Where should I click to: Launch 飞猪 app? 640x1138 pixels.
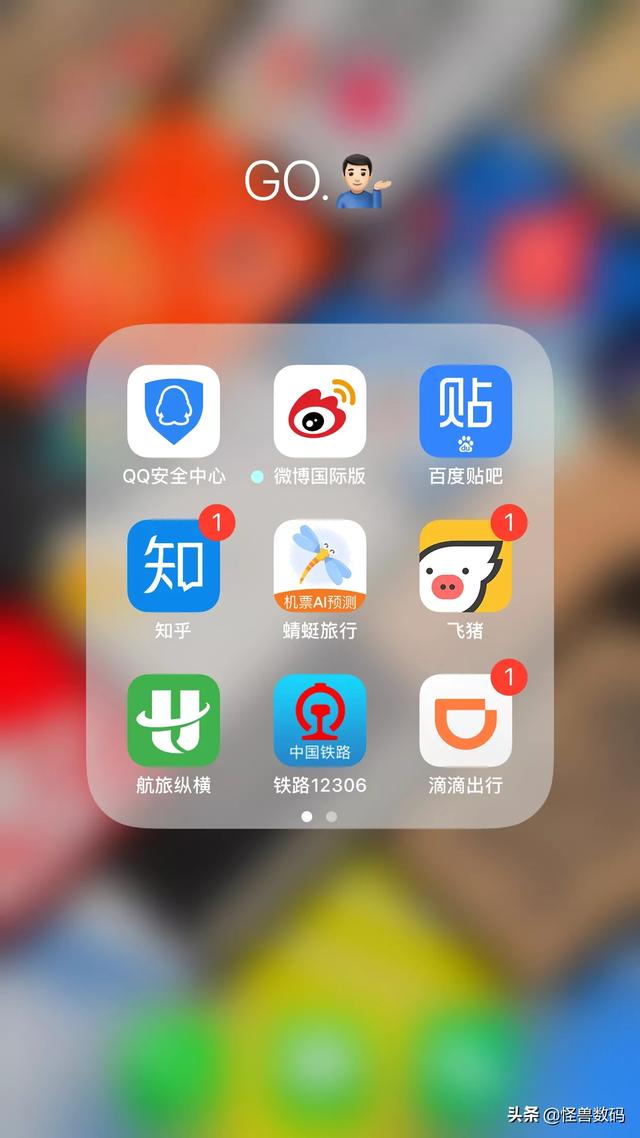[x=466, y=566]
